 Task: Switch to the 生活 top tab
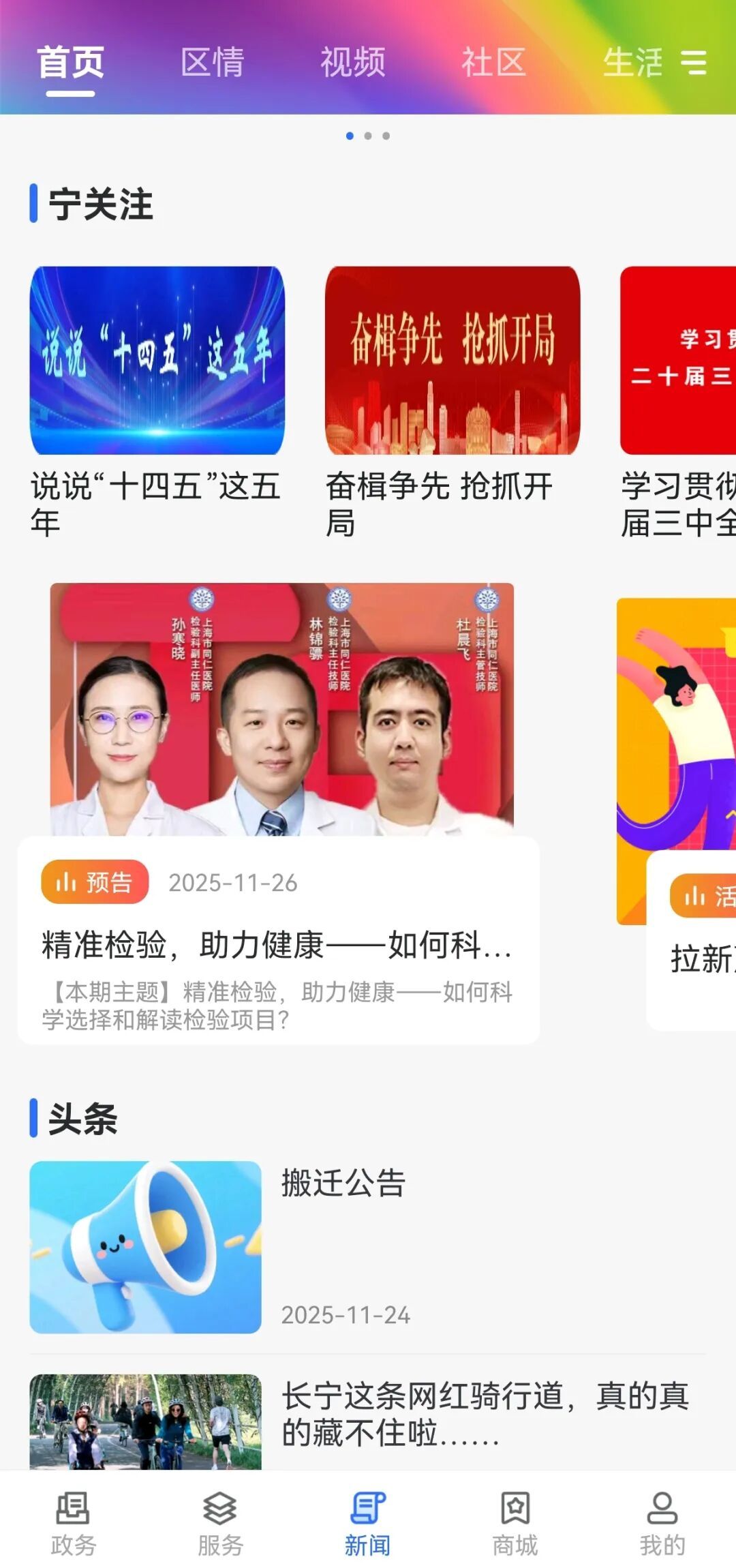click(x=632, y=63)
